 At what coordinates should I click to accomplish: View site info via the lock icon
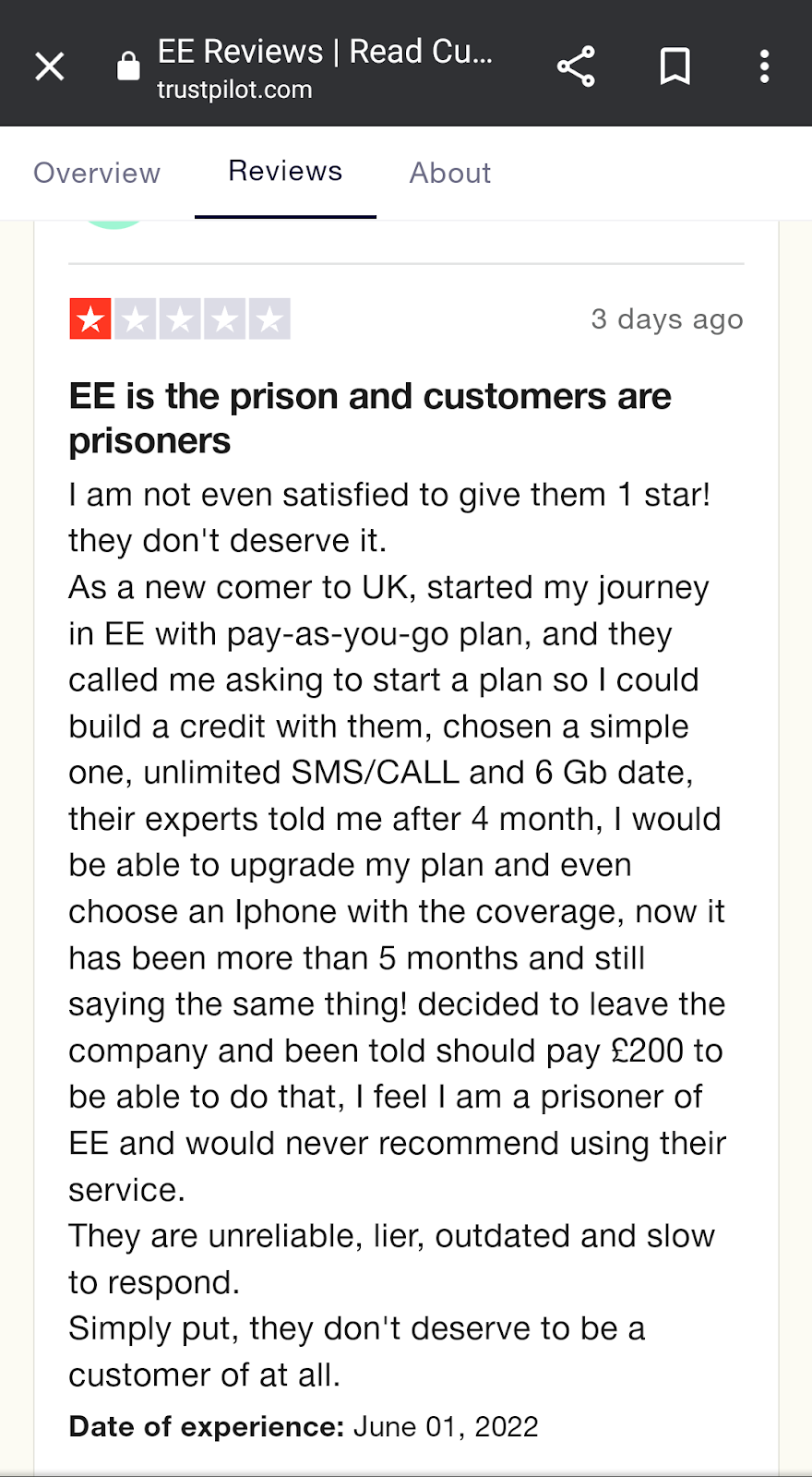[128, 66]
